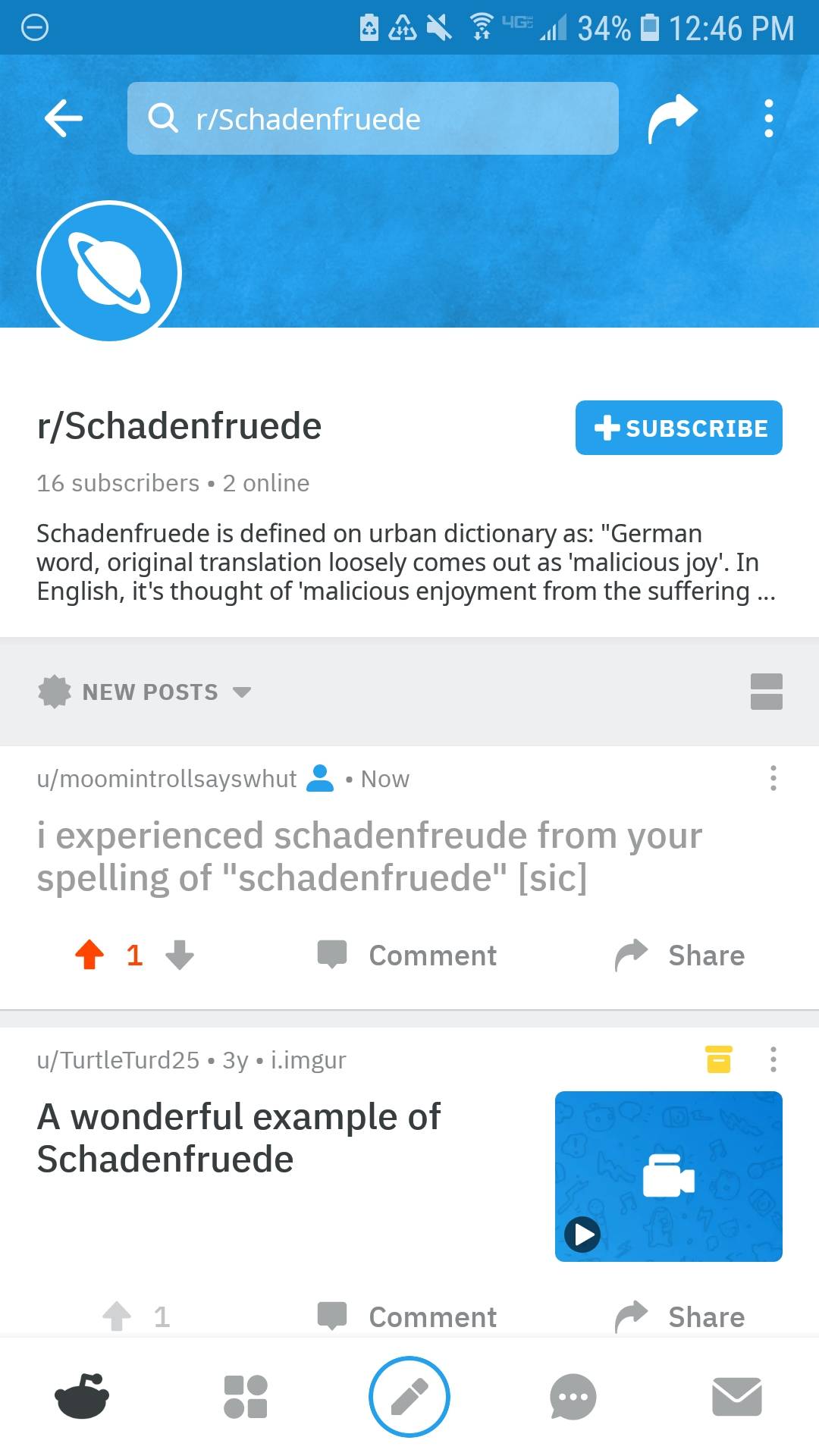The height and width of the screenshot is (1456, 819).
Task: Remove upvote on moomintrollsayswhut's post
Action: tap(89, 955)
